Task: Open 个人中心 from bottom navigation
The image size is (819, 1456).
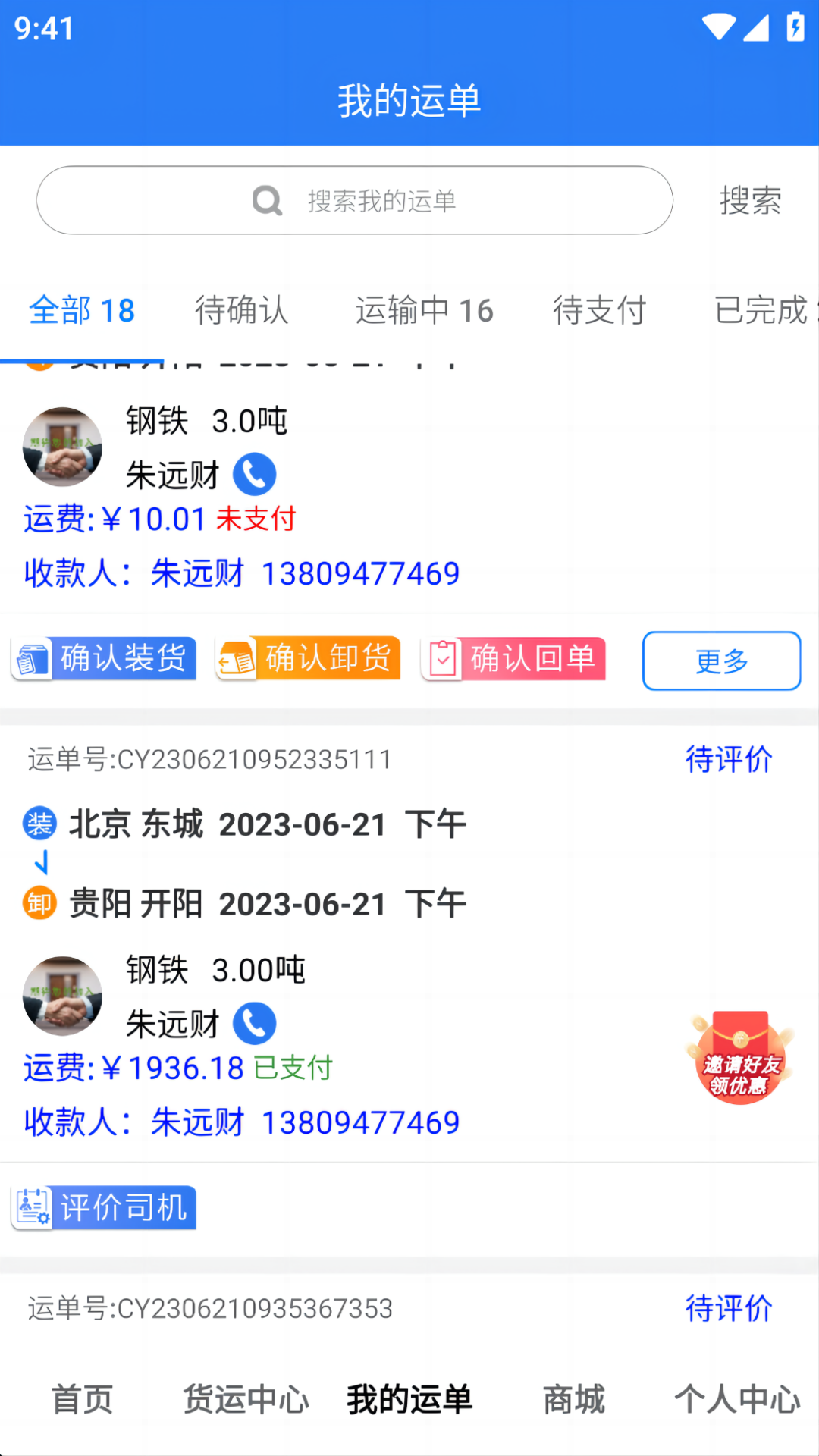Action: 736,1400
